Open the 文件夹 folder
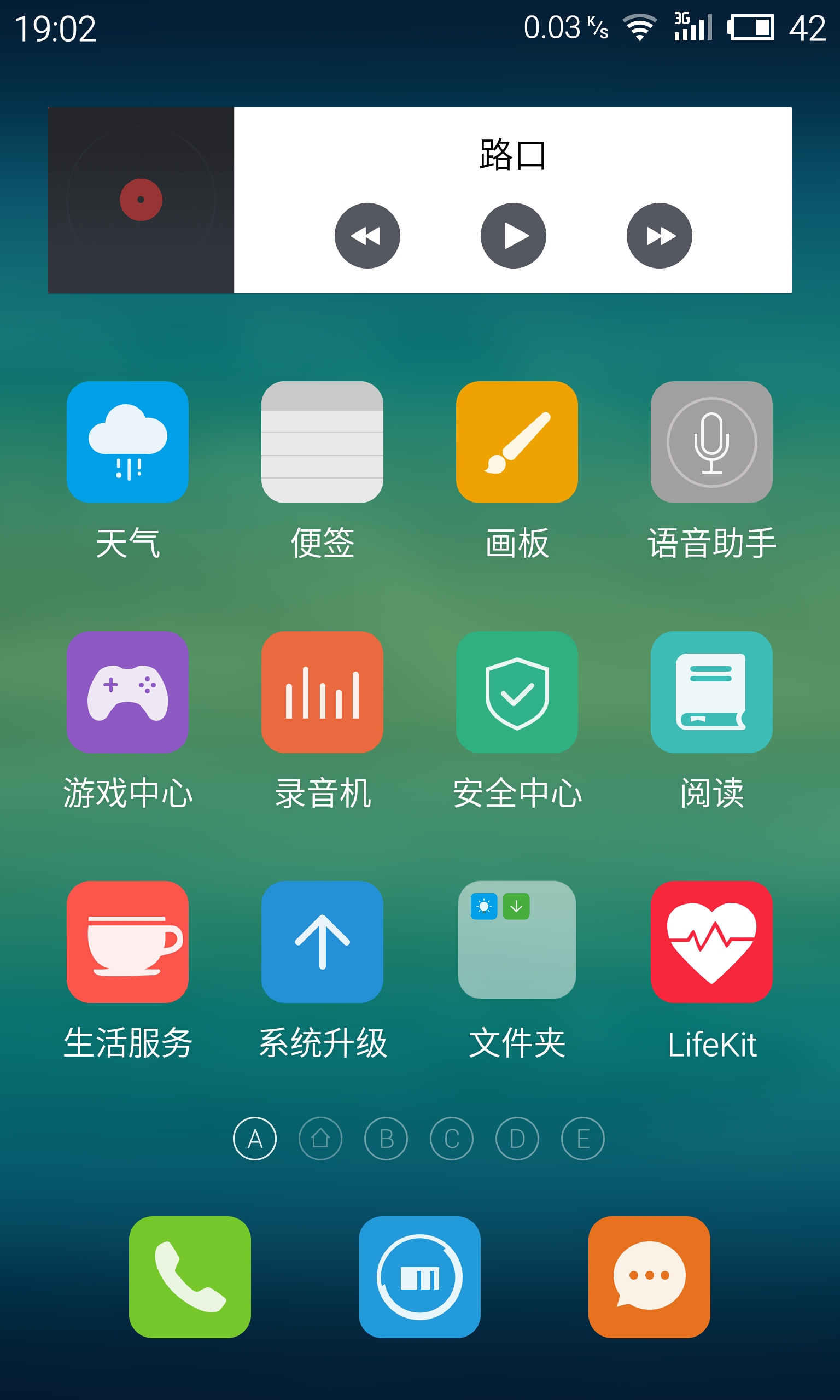This screenshot has width=840, height=1400. [x=517, y=940]
